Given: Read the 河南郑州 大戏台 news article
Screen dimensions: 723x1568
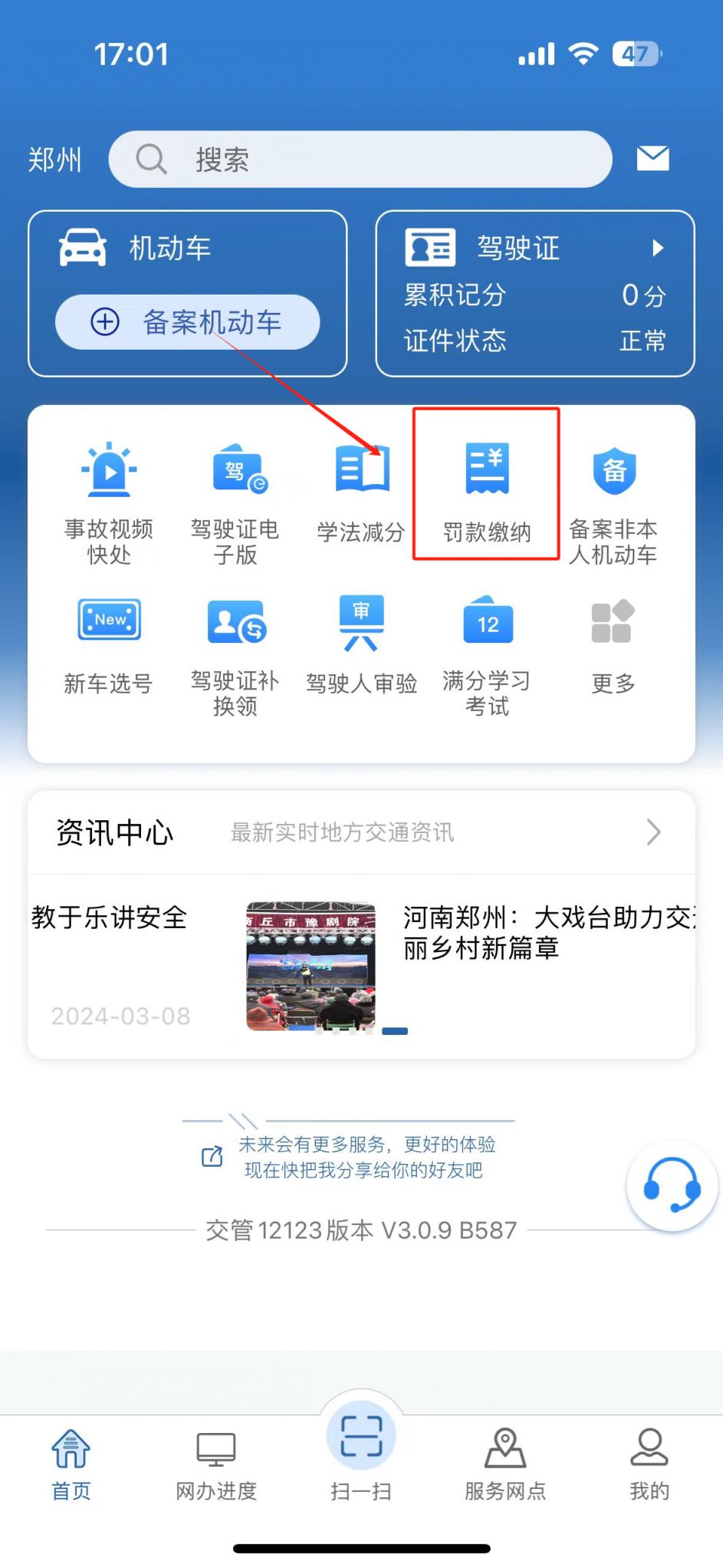Looking at the screenshot, I should click(548, 933).
